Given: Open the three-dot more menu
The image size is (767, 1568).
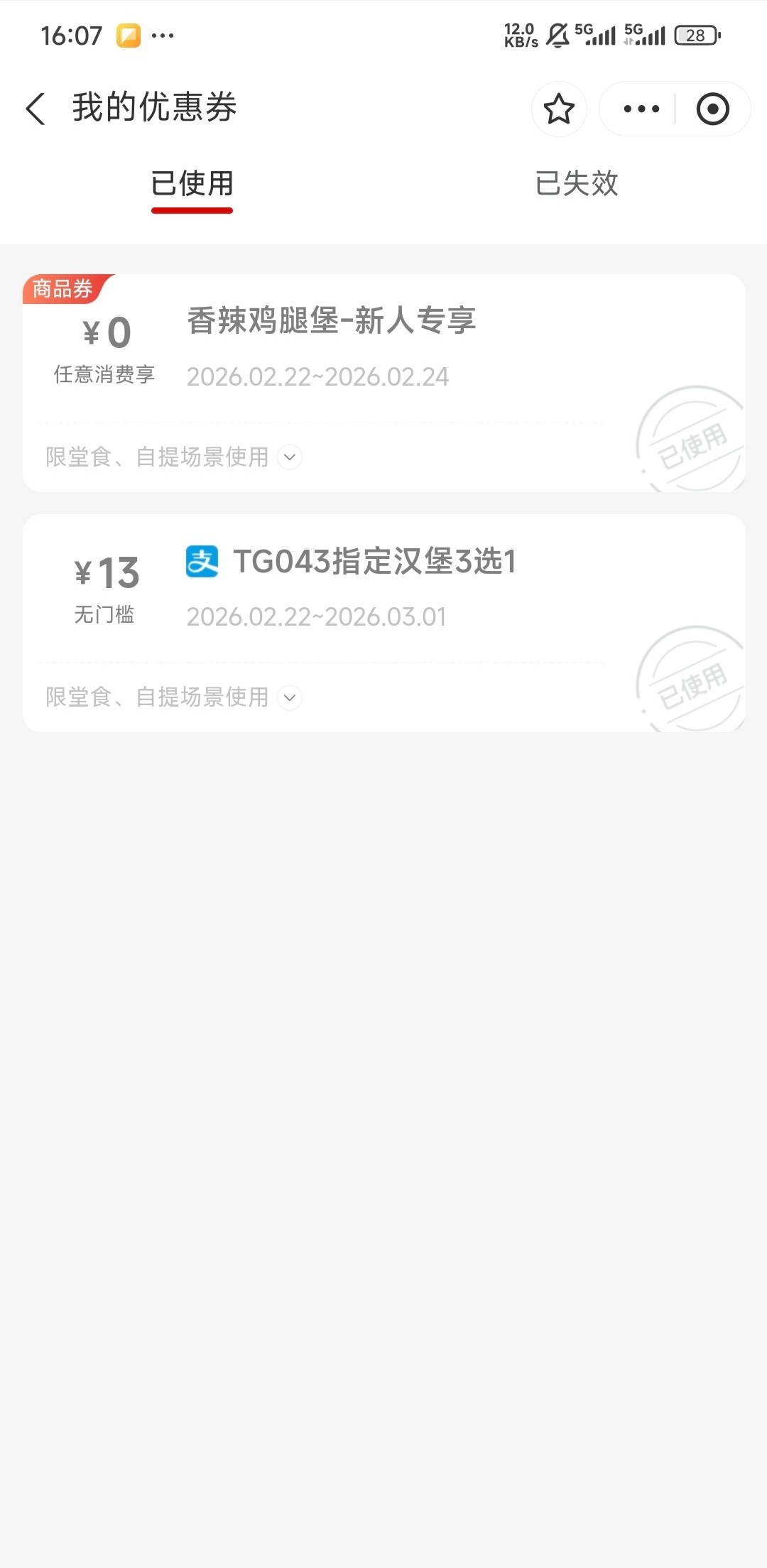Looking at the screenshot, I should pyautogui.click(x=641, y=109).
